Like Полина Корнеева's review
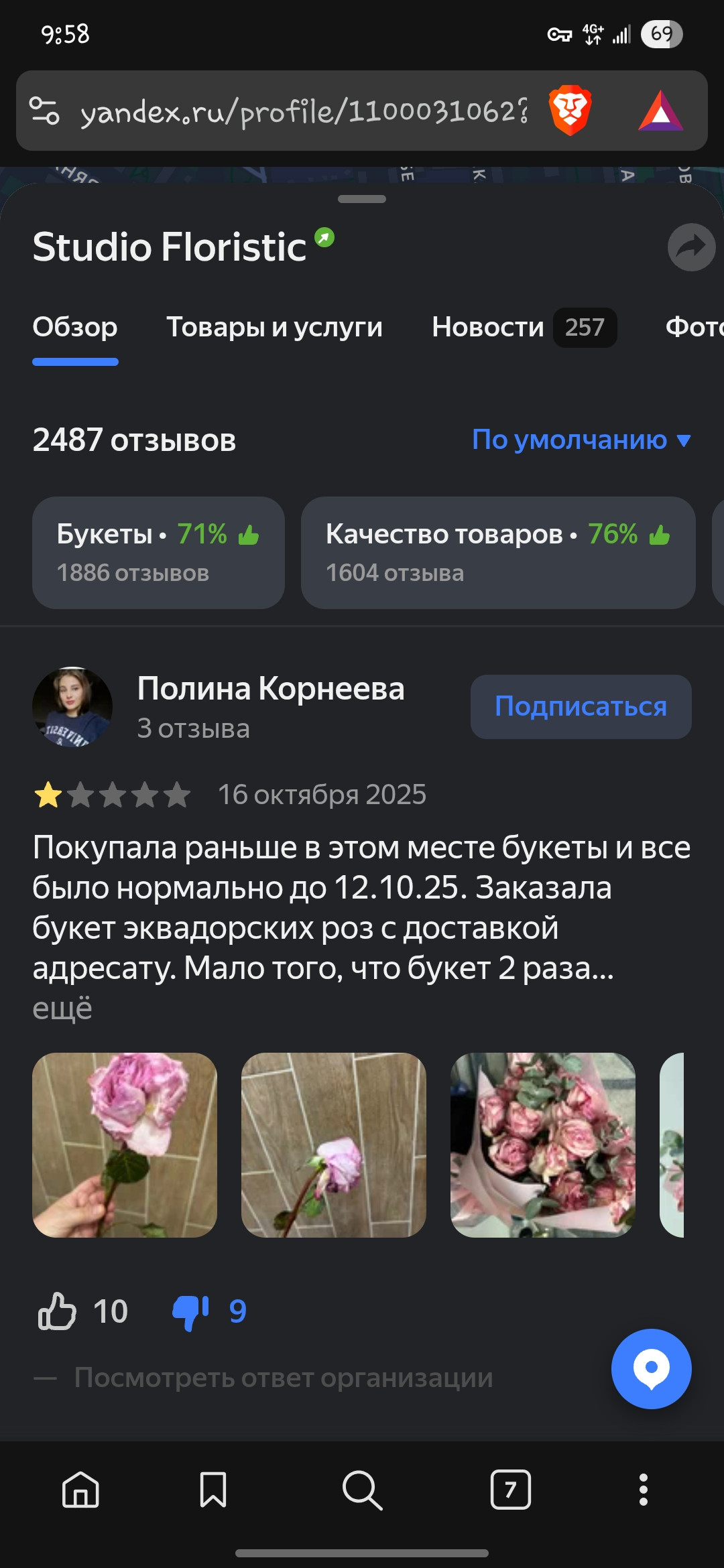 pyautogui.click(x=58, y=1311)
